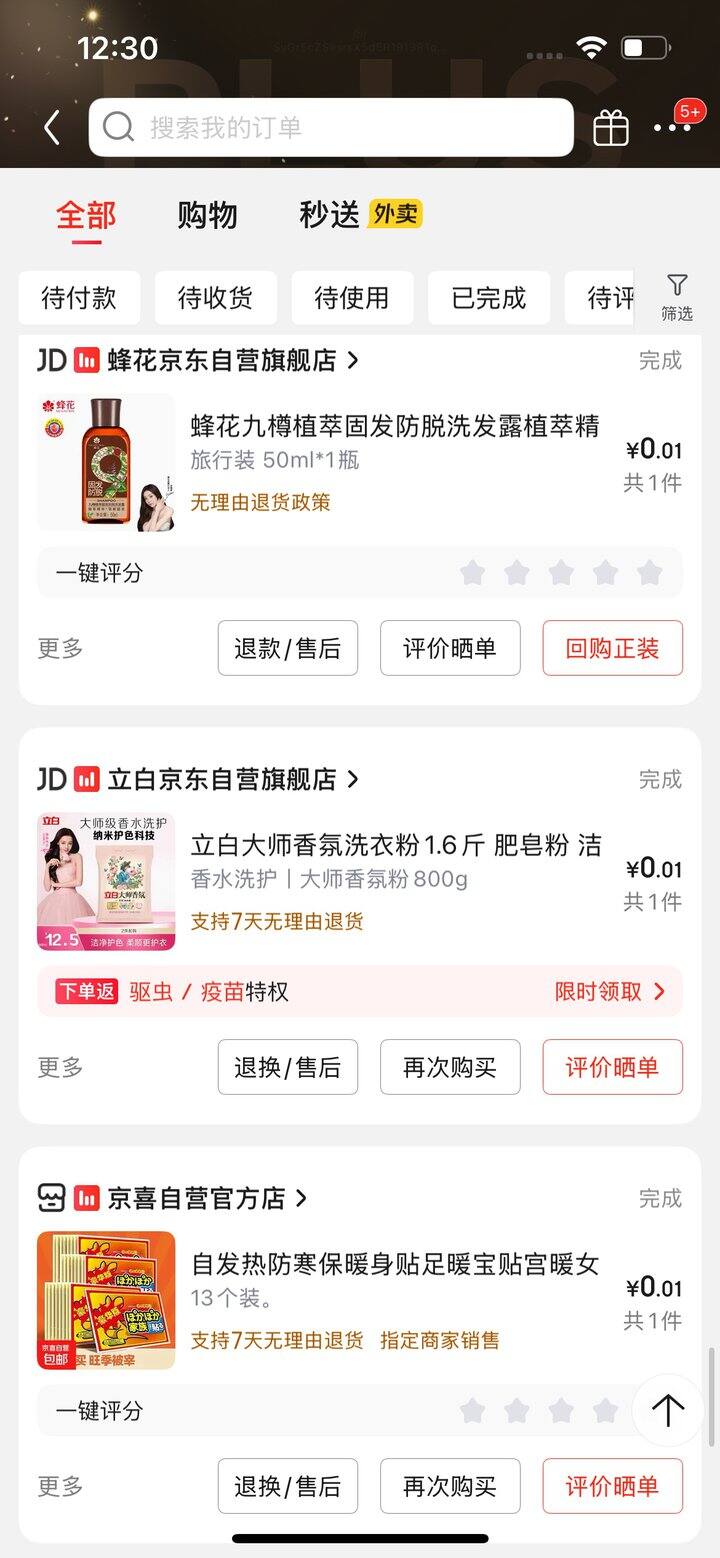Tap 评价晒单 for the 蜂花 shampoo order

[x=450, y=648]
